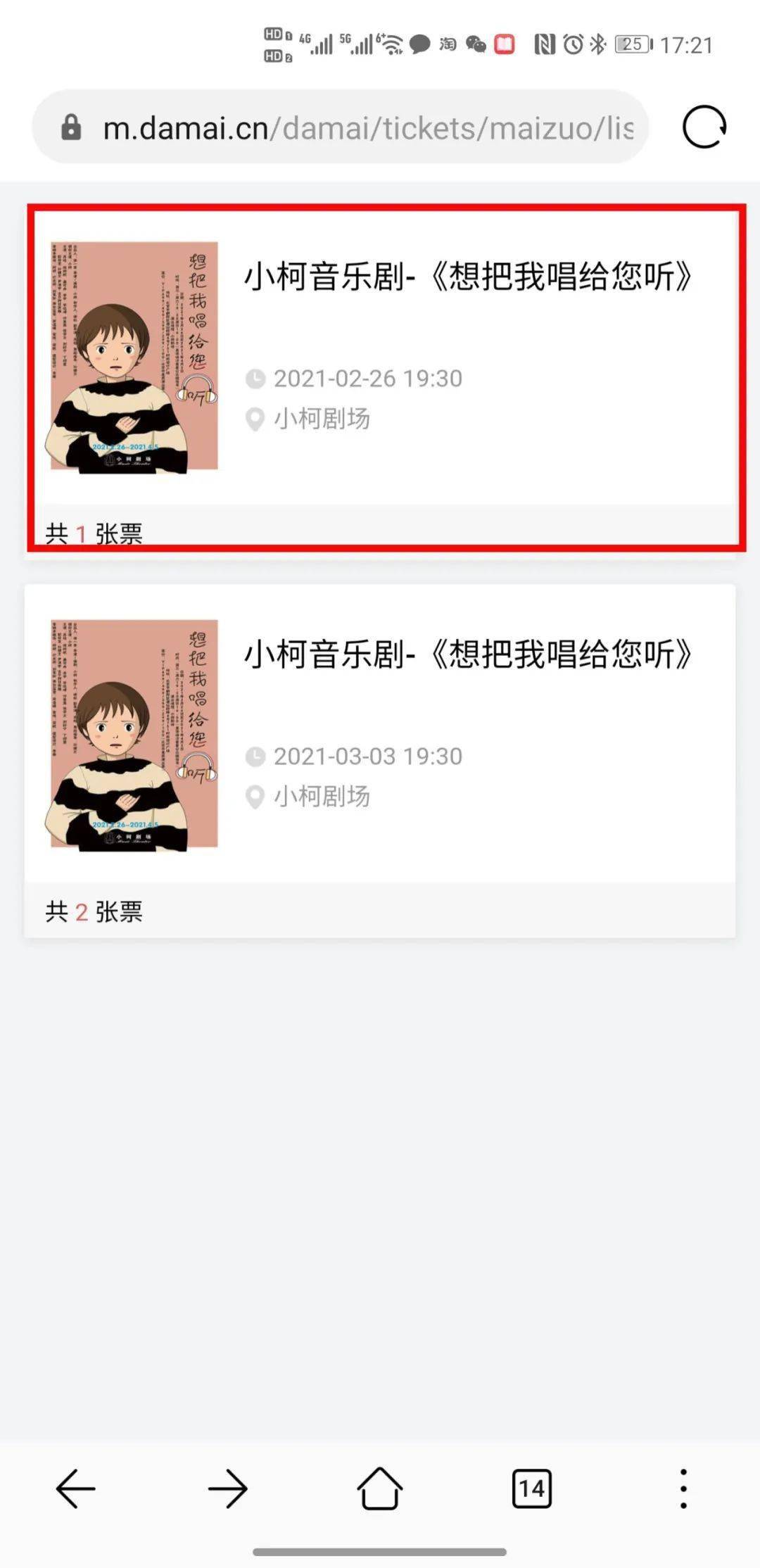Go forward to the next page

(x=228, y=1488)
